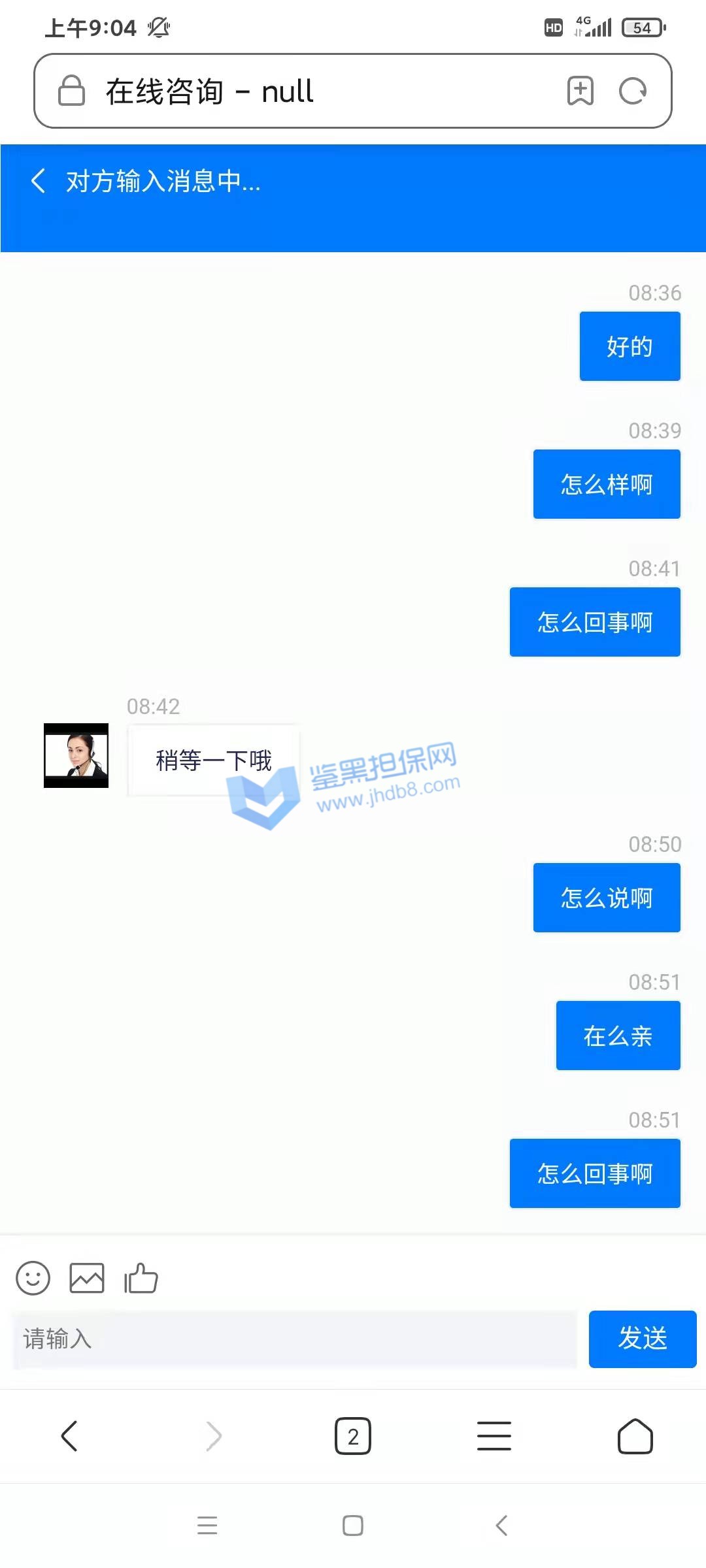Viewport: 706px width, 1568px height.
Task: Reload the page in the address bar
Action: [x=632, y=91]
